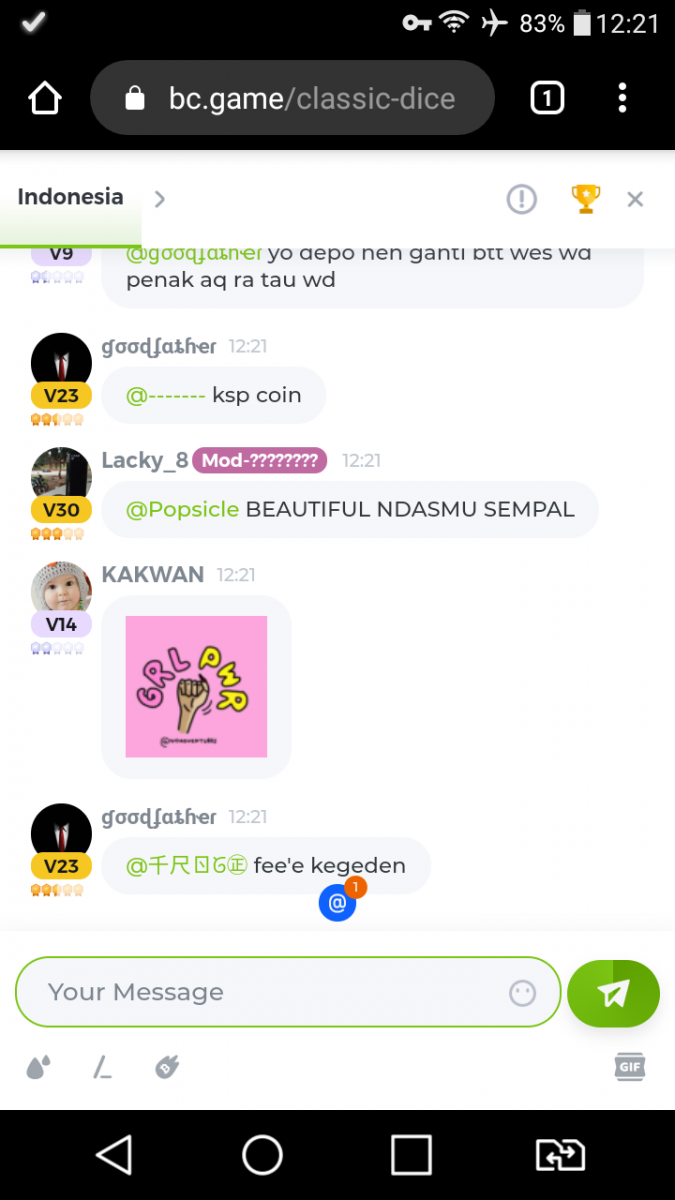Viewport: 675px width, 1200px height.
Task: Expand the Indonesia chat room selector
Action: coord(159,199)
